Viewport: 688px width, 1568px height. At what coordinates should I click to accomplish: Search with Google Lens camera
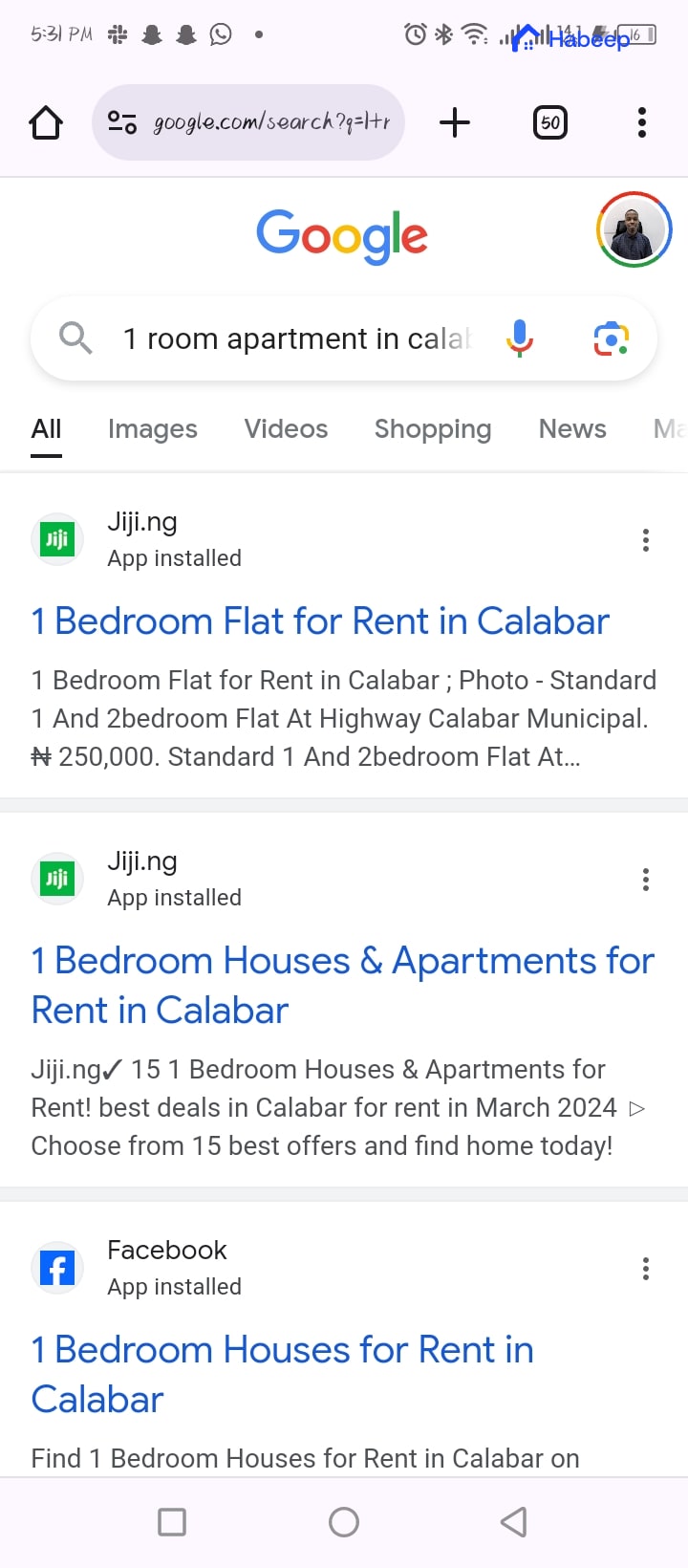pyautogui.click(x=612, y=338)
